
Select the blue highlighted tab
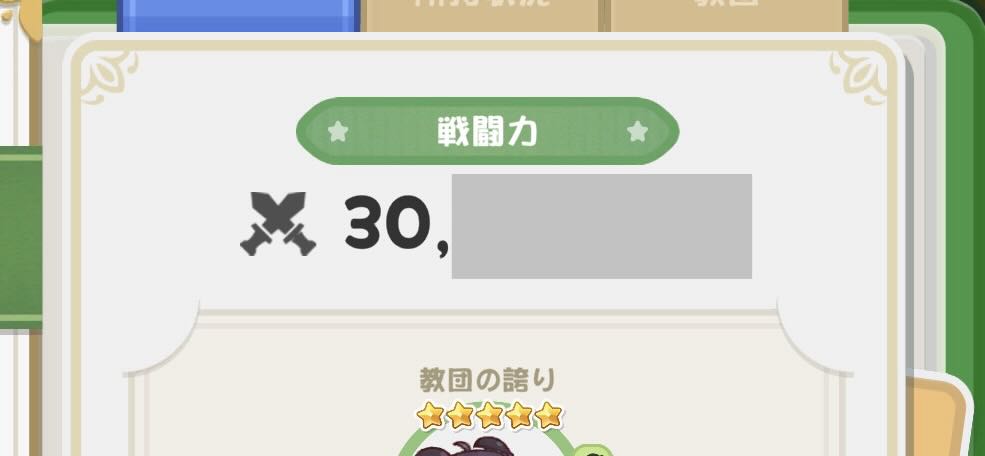click(x=237, y=15)
